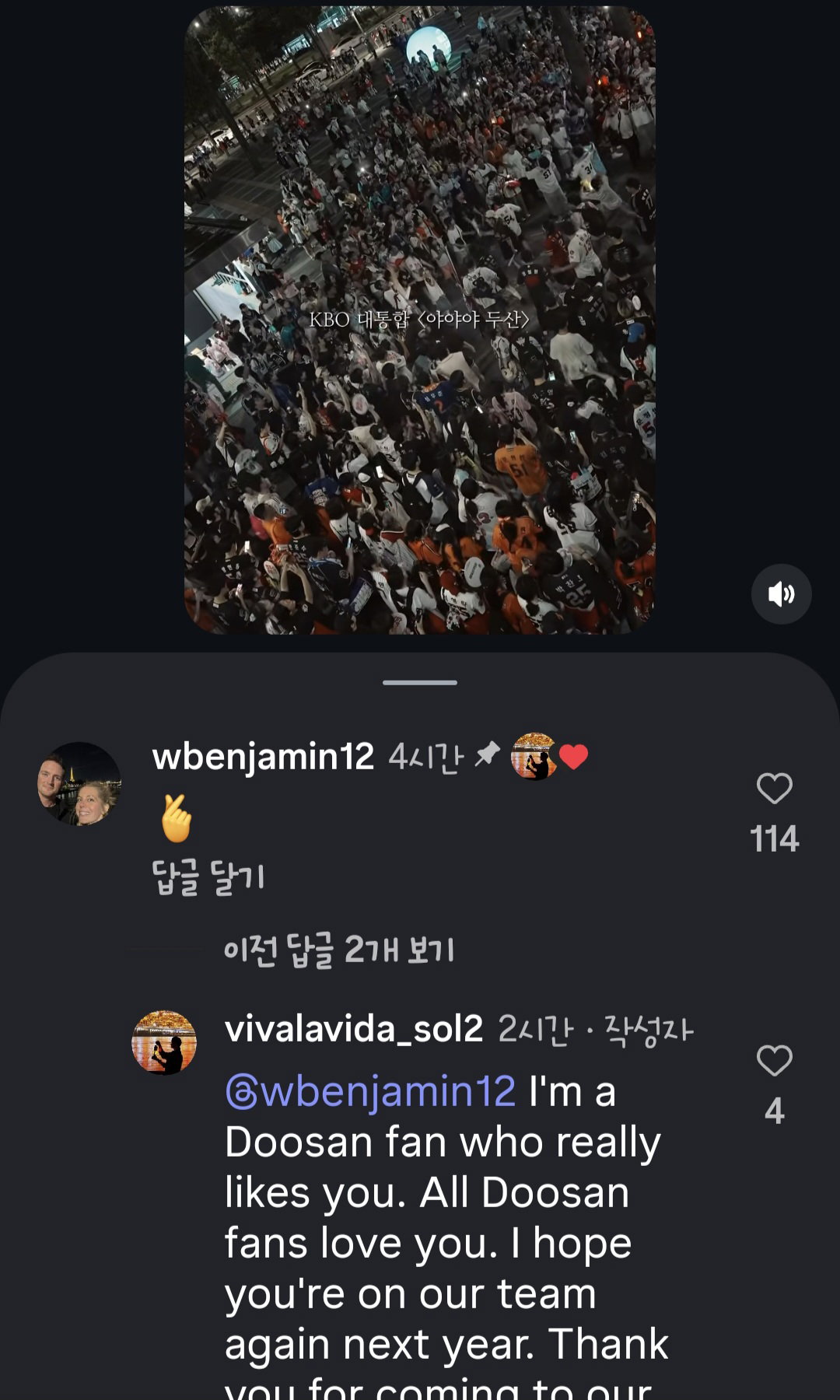Open wbenjamin12's profile picture

click(x=79, y=783)
